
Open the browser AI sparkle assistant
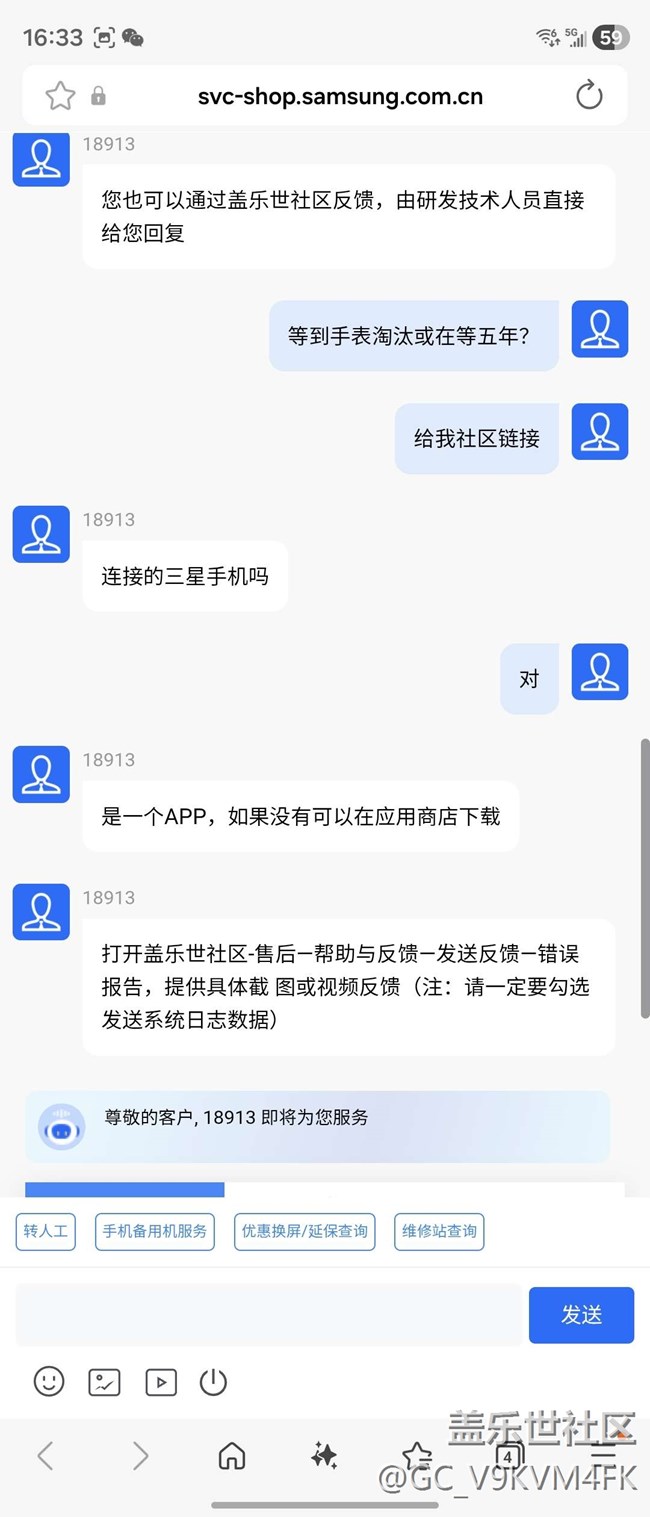point(324,1456)
